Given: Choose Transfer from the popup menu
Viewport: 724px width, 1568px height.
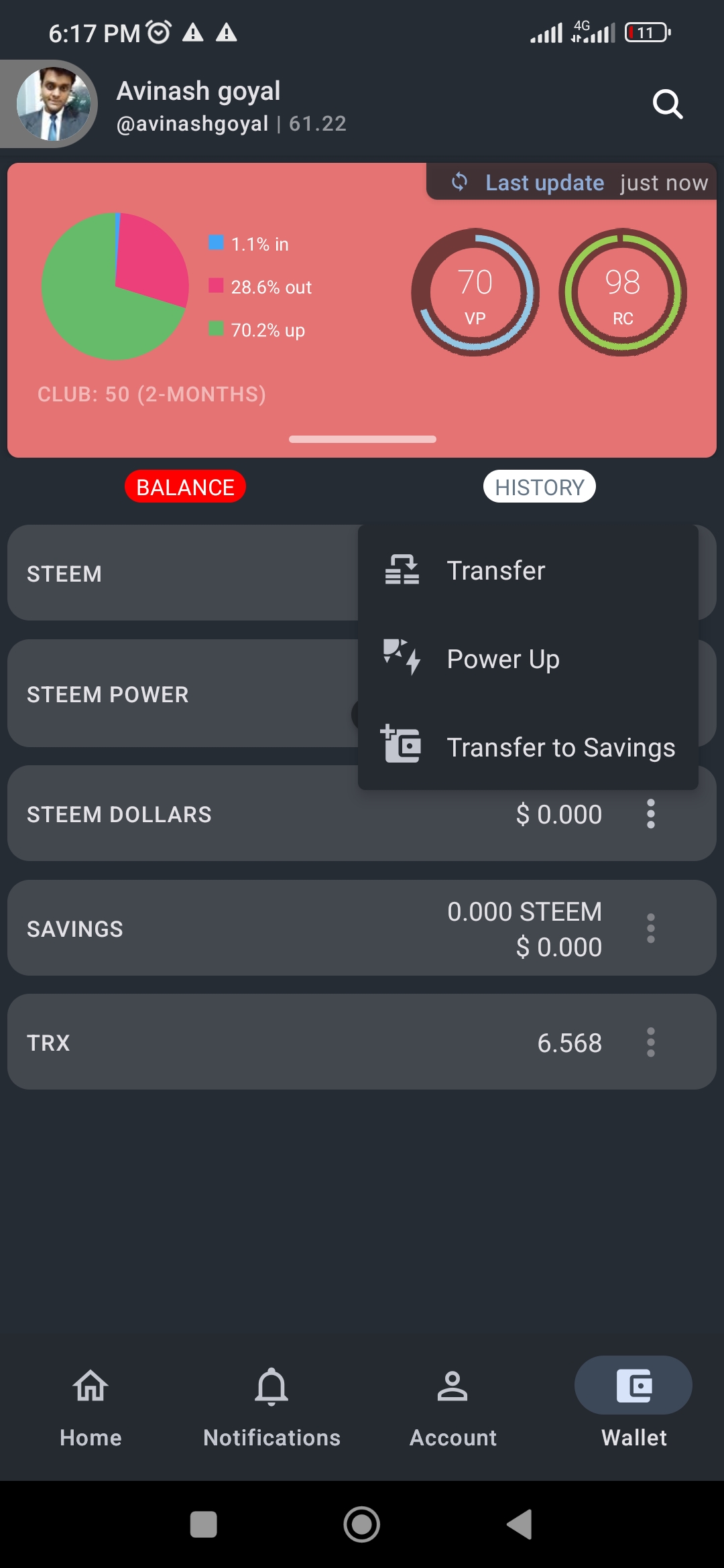Looking at the screenshot, I should [496, 571].
